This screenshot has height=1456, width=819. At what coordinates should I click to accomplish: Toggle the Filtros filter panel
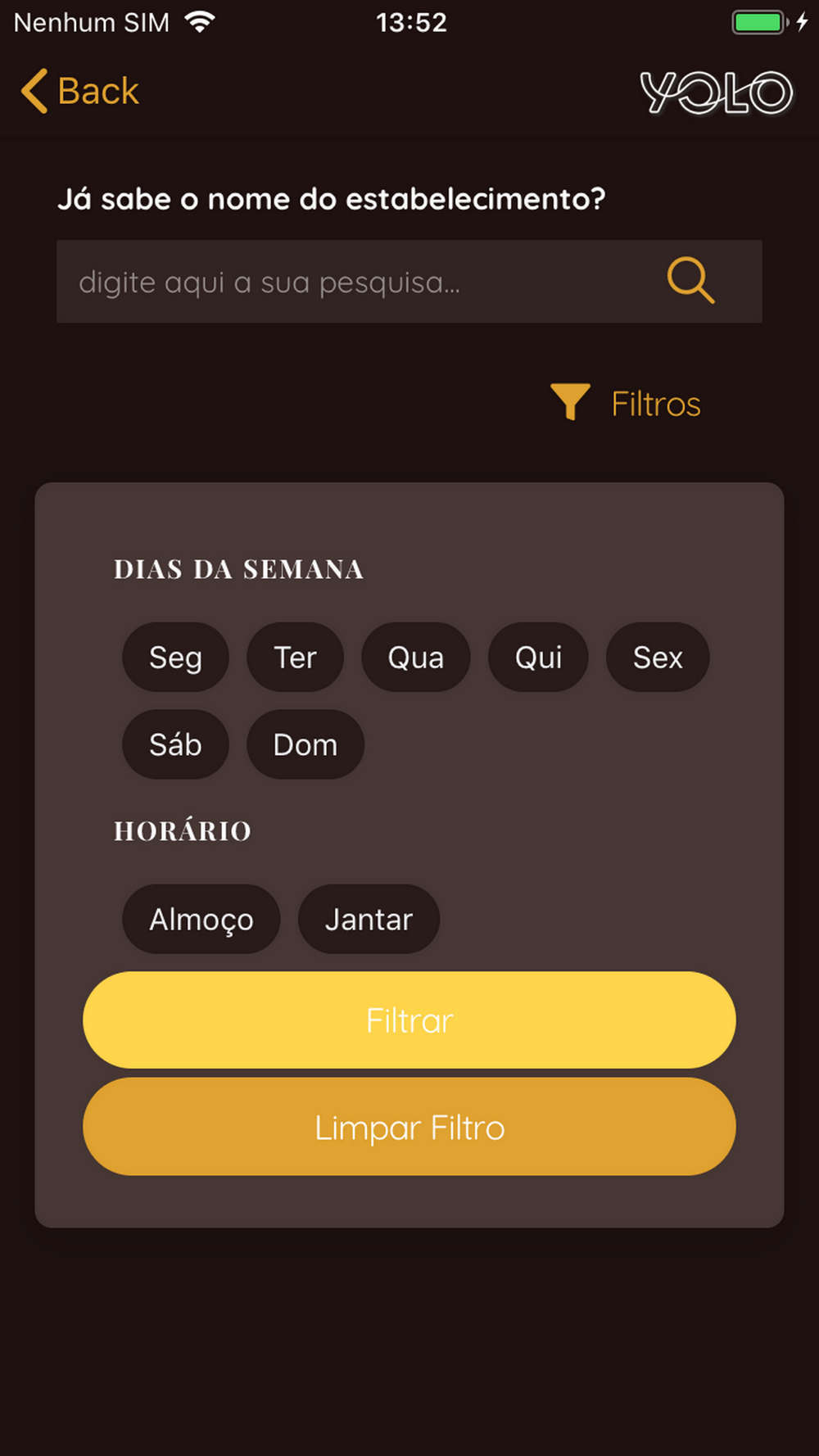click(x=626, y=403)
